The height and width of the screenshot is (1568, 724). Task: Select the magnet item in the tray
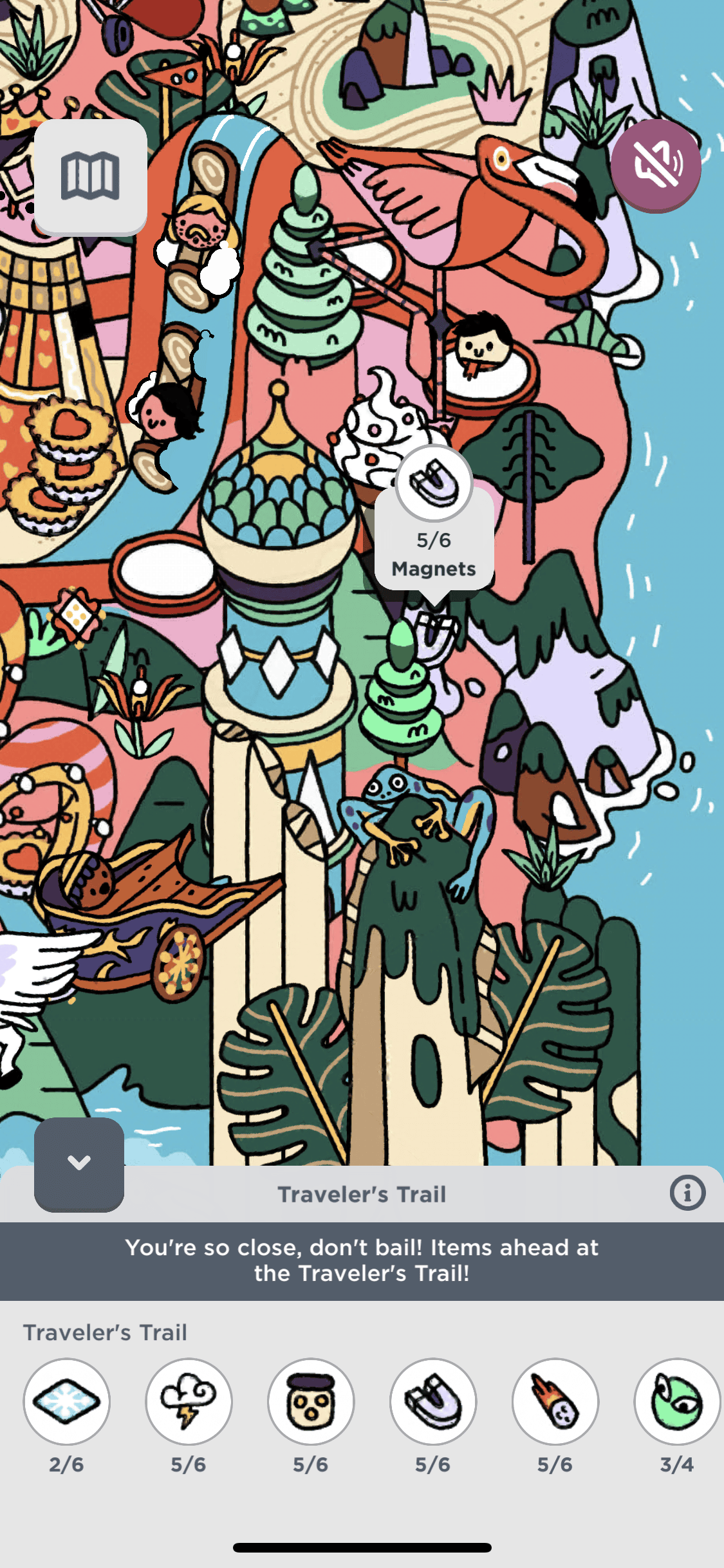click(433, 1402)
